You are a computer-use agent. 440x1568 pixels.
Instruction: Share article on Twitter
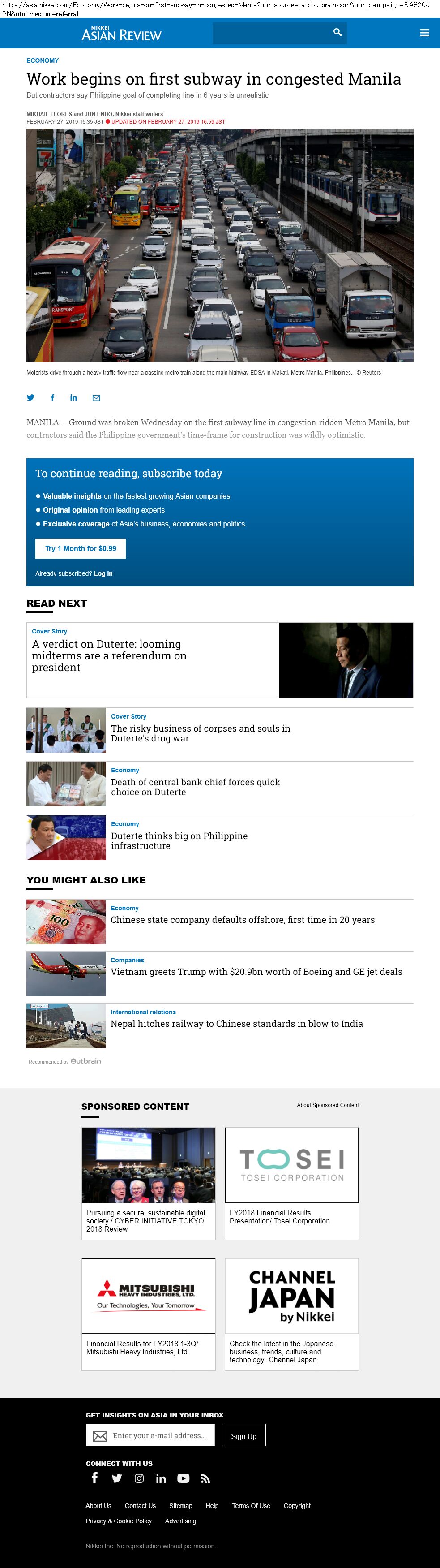tap(30, 397)
